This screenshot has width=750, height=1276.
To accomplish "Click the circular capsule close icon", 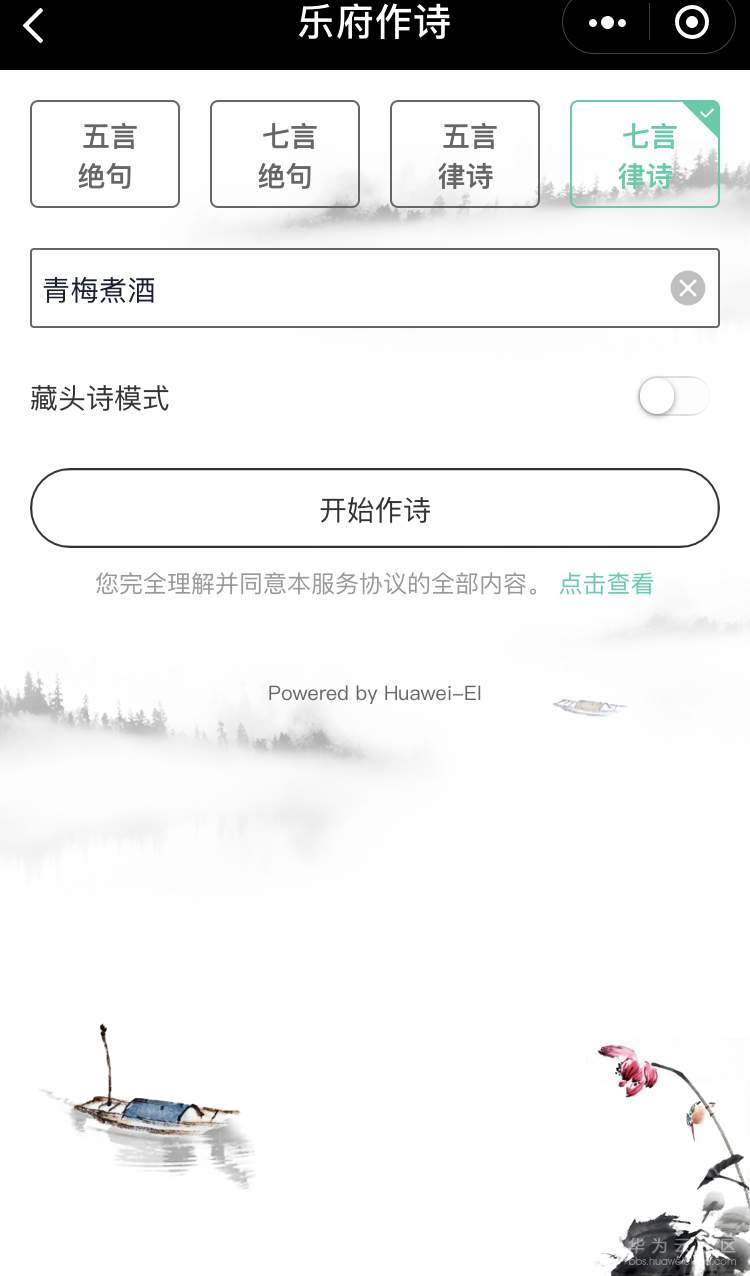I will tap(691, 22).
